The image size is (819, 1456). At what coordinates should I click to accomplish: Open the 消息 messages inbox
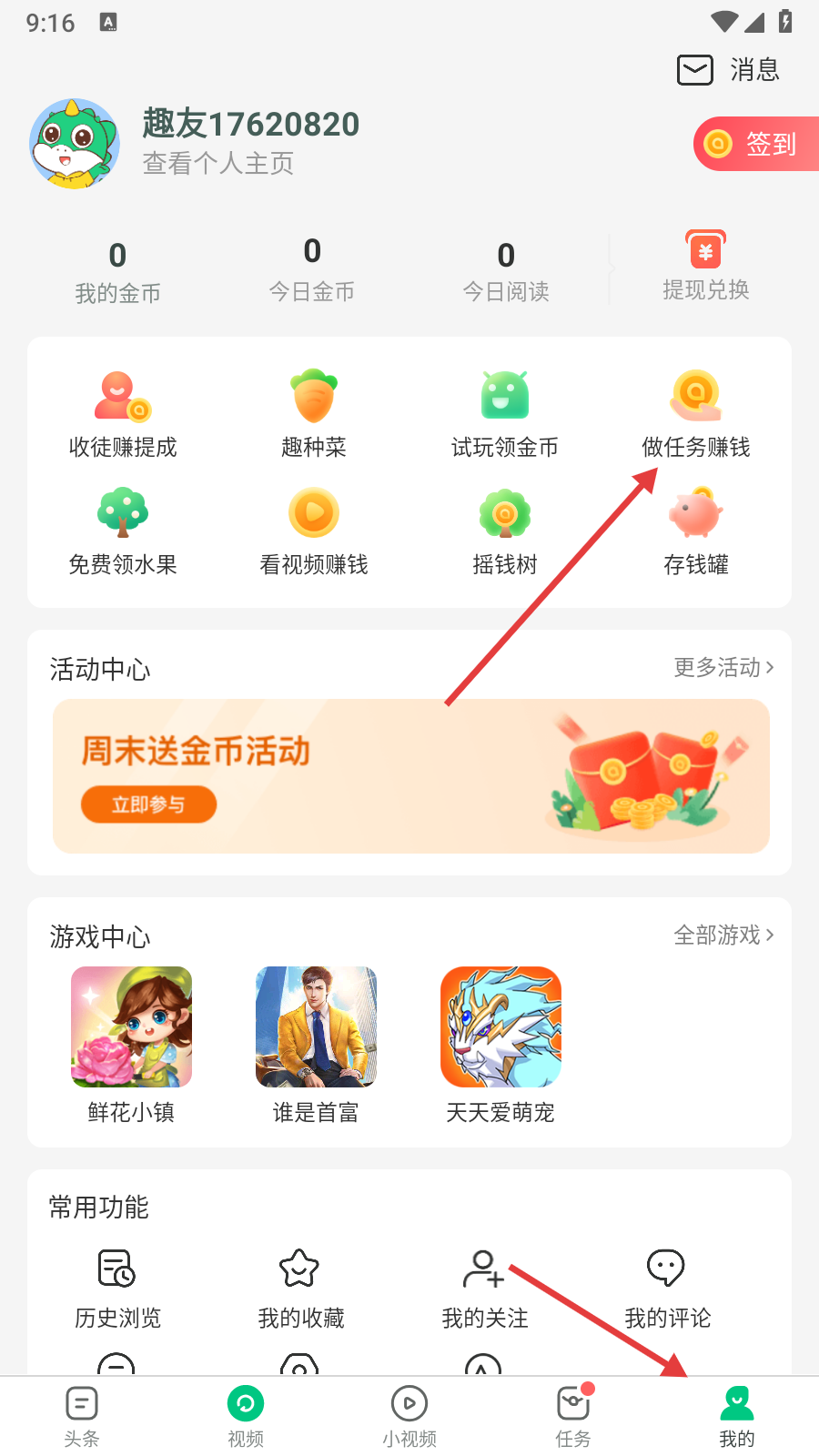click(728, 70)
